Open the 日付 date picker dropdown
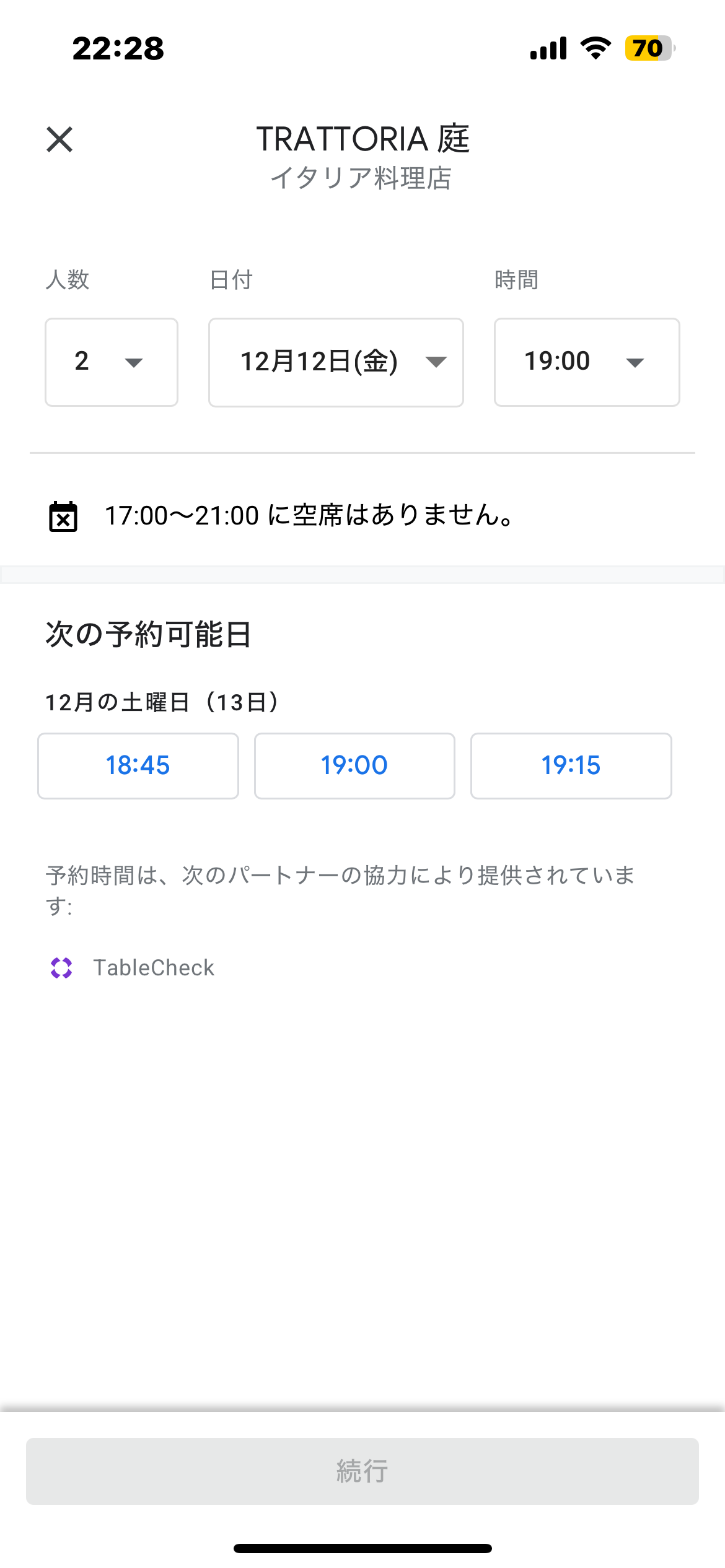725x1568 pixels. tap(336, 362)
